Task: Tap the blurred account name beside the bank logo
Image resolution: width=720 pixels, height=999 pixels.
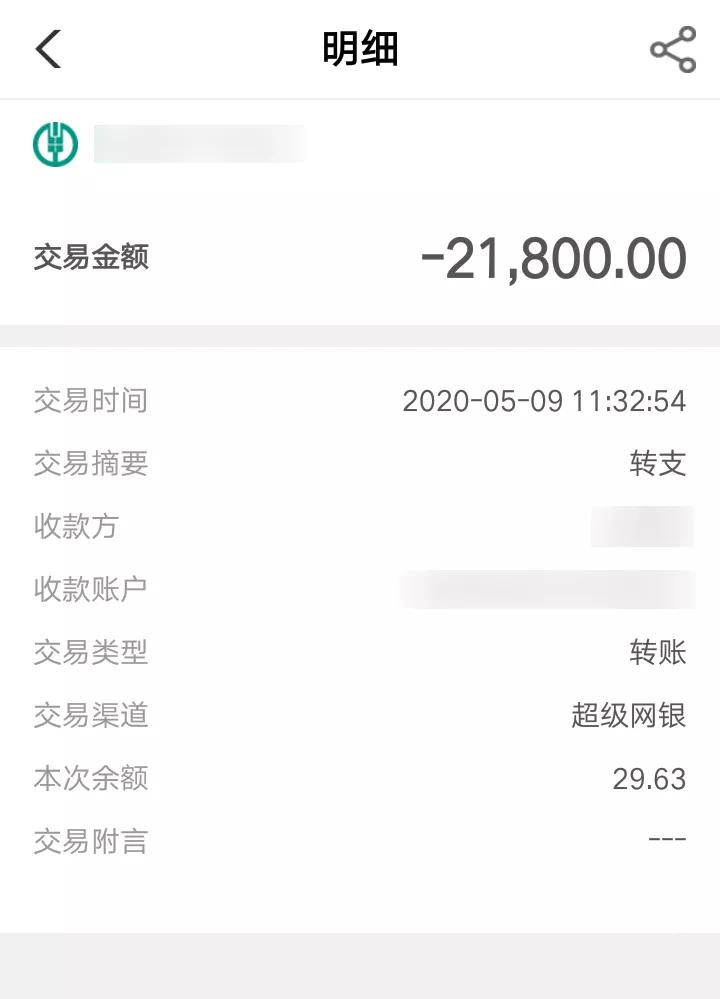Action: coord(200,144)
